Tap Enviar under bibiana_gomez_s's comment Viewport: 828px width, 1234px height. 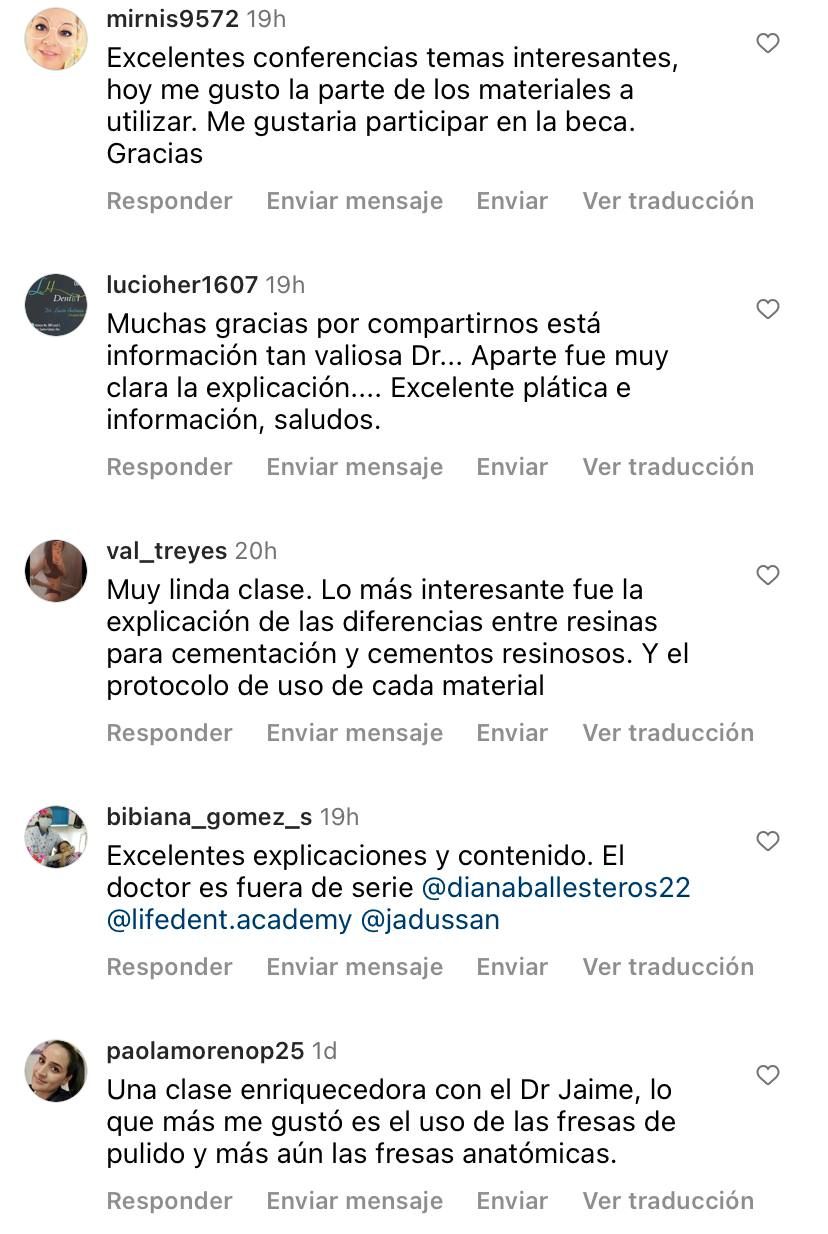click(512, 967)
